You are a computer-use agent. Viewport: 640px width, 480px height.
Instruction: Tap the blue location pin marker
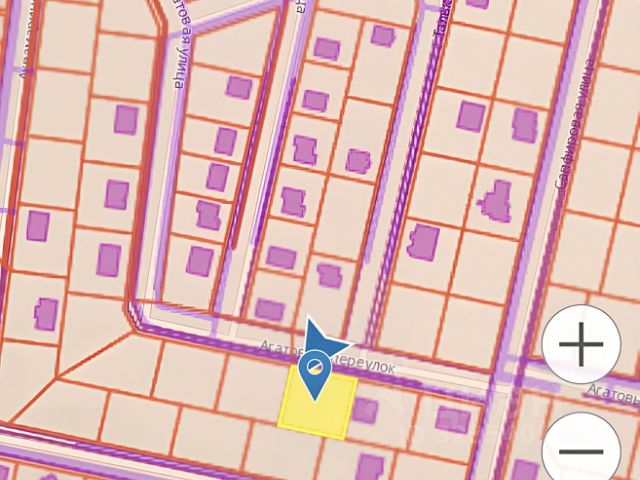pyautogui.click(x=315, y=372)
